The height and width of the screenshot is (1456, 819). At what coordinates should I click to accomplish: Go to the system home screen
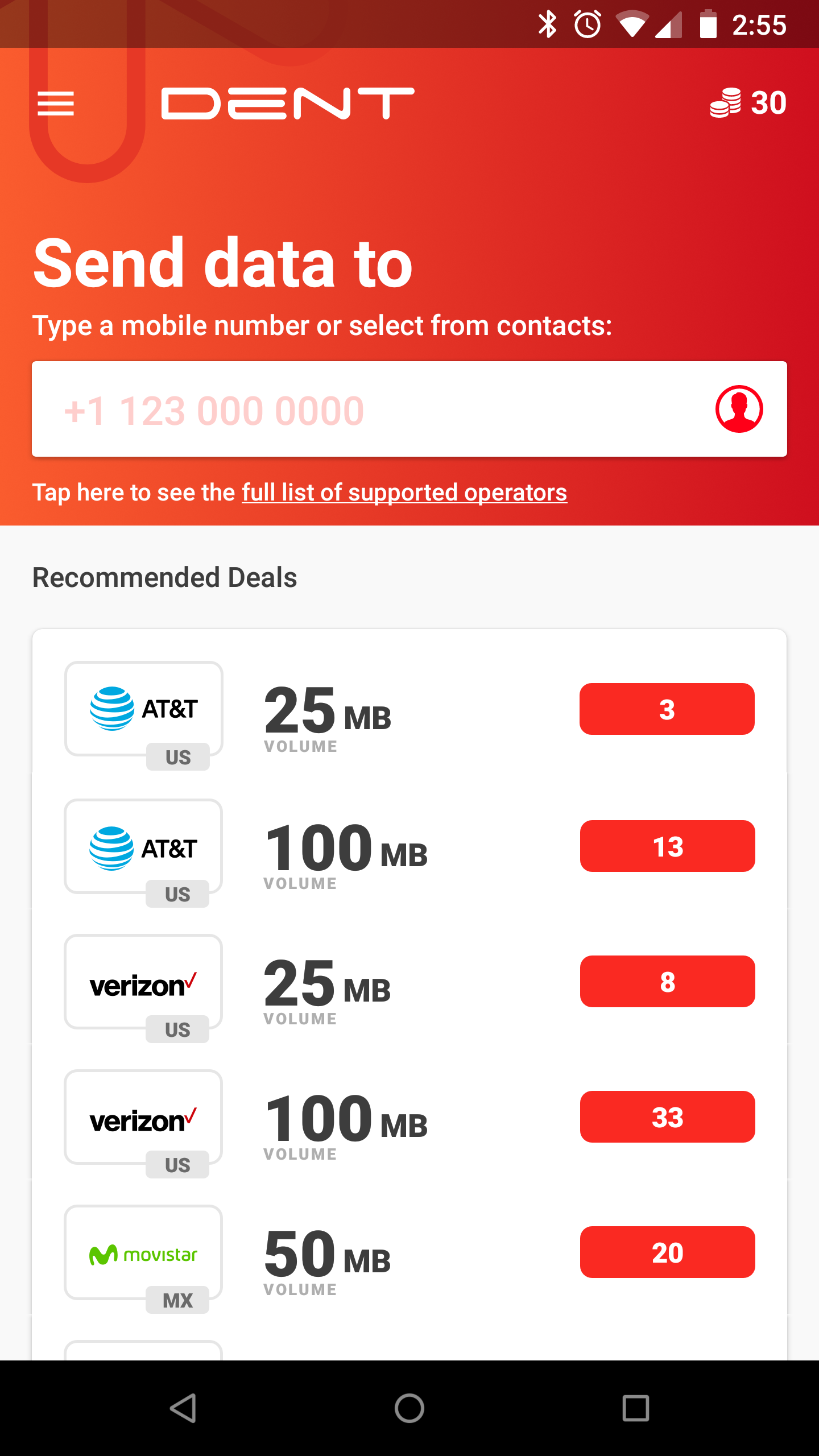click(409, 1408)
